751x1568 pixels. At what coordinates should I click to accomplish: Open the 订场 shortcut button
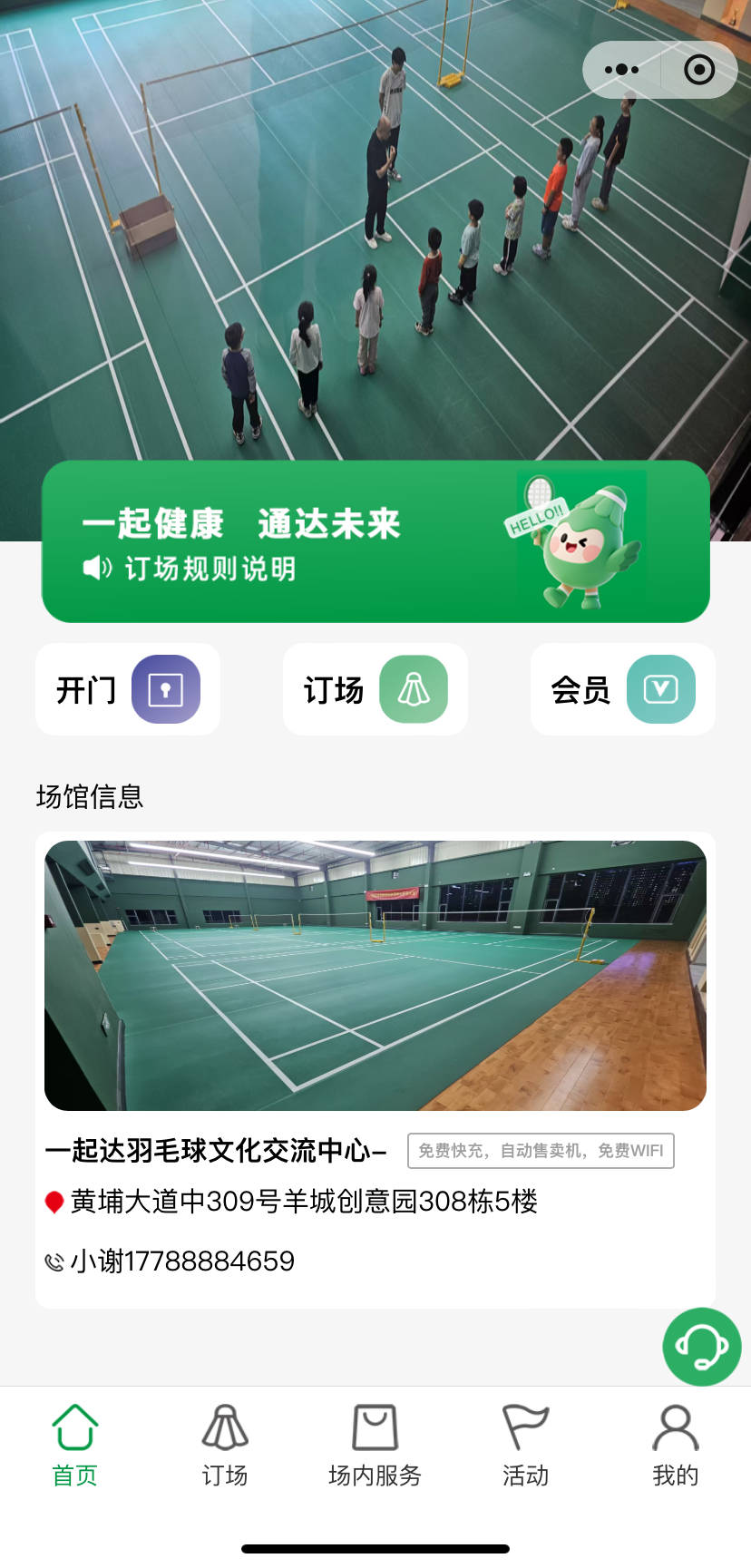[x=375, y=689]
